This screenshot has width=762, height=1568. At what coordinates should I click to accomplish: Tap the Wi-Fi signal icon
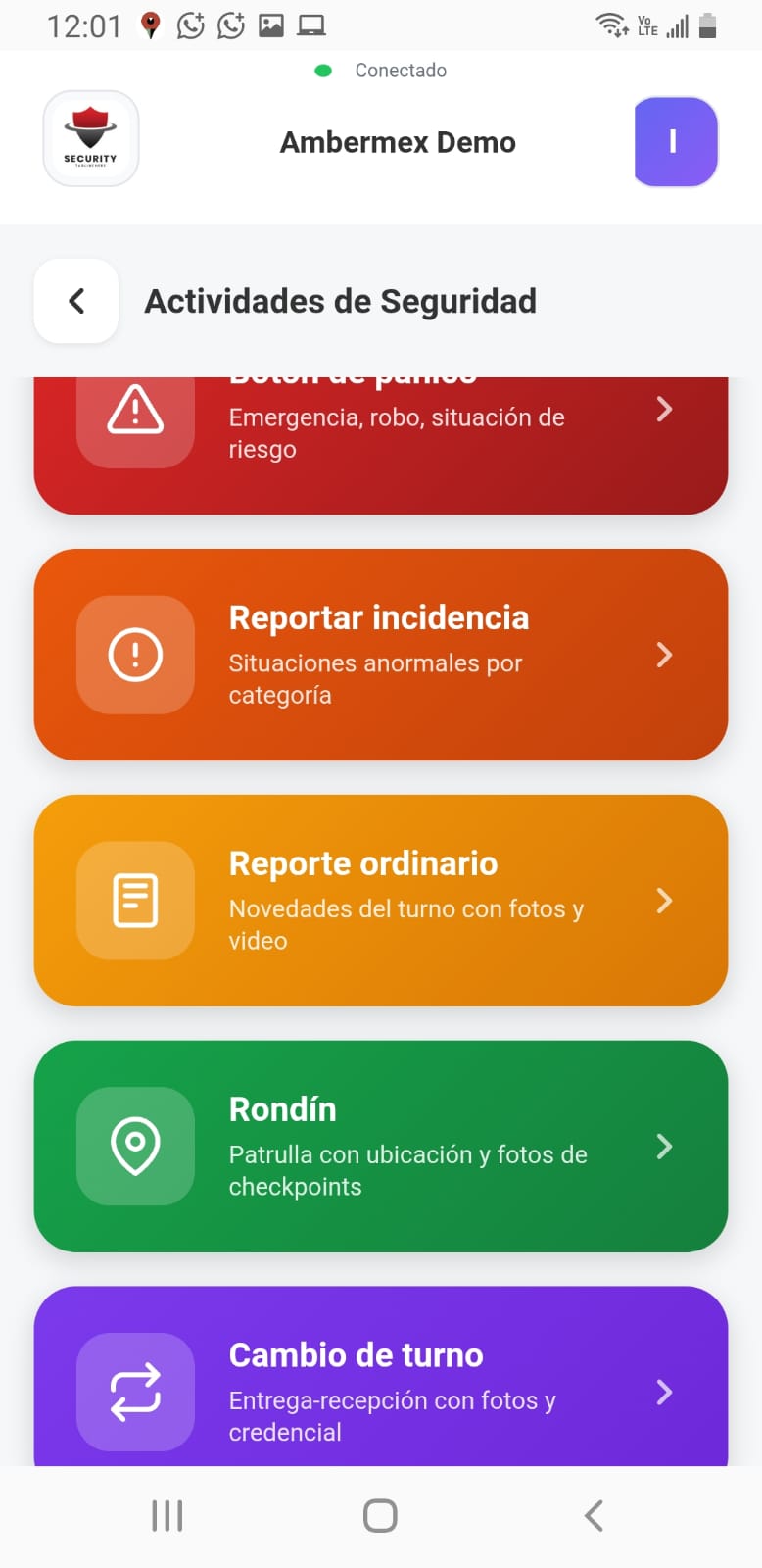[x=609, y=25]
